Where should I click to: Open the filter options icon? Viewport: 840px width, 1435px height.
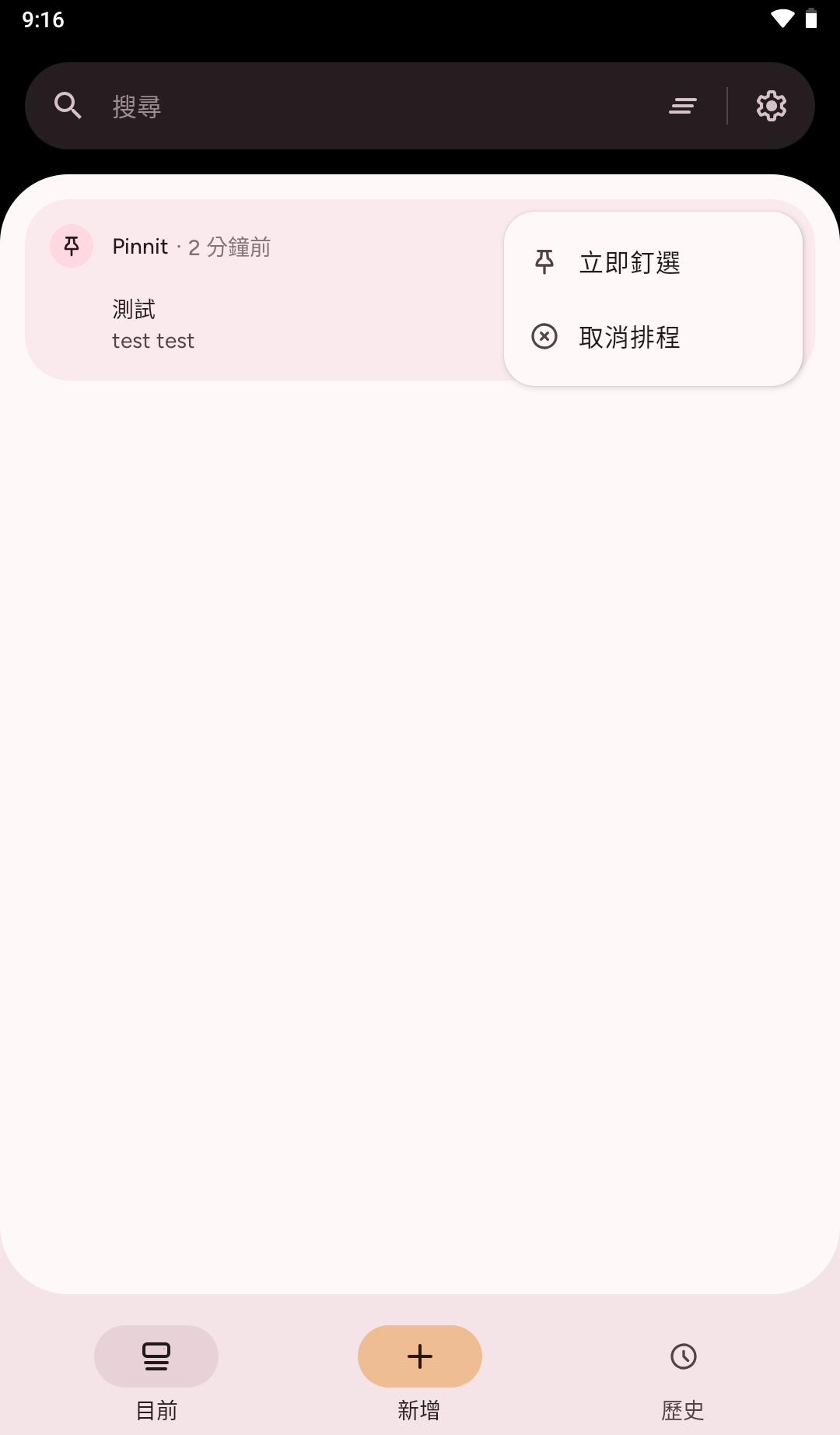pyautogui.click(x=681, y=105)
